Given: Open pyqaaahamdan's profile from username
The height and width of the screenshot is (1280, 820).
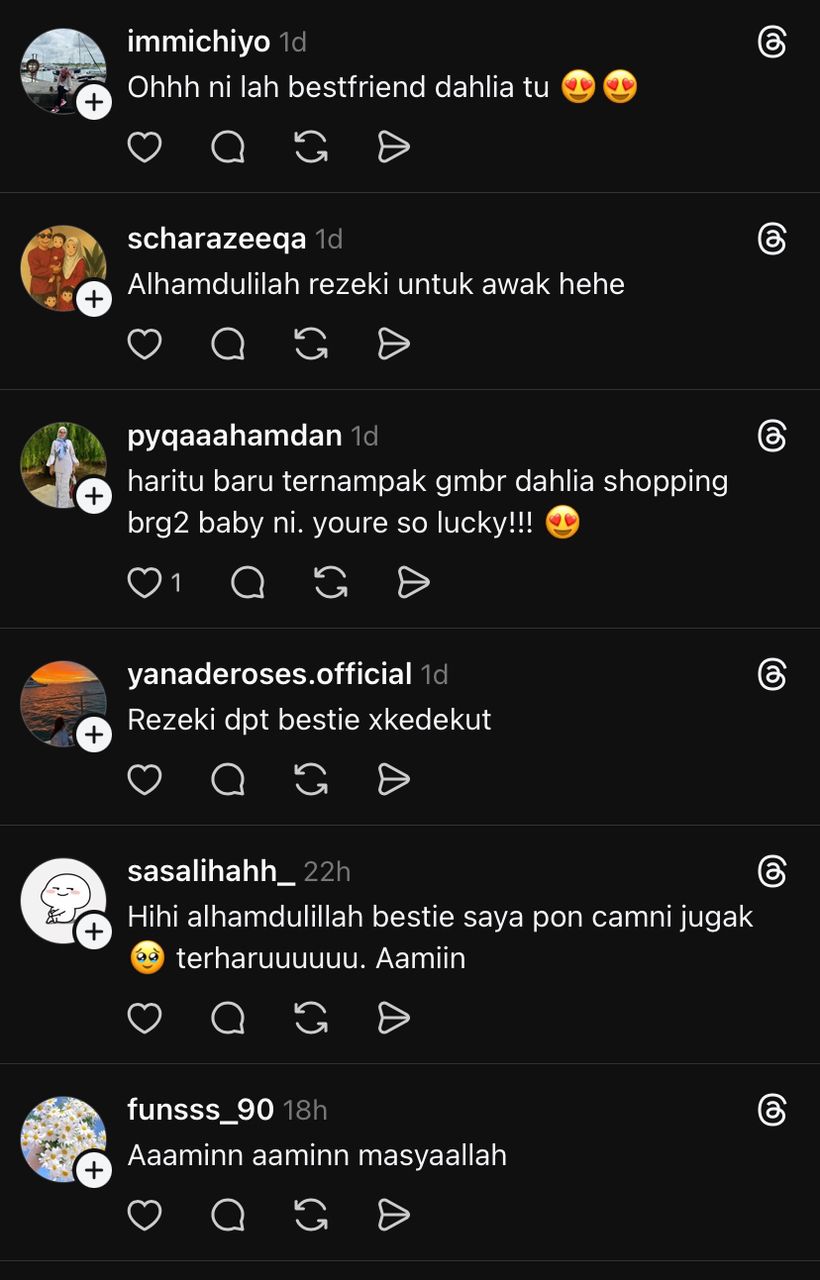Looking at the screenshot, I should click(x=235, y=436).
